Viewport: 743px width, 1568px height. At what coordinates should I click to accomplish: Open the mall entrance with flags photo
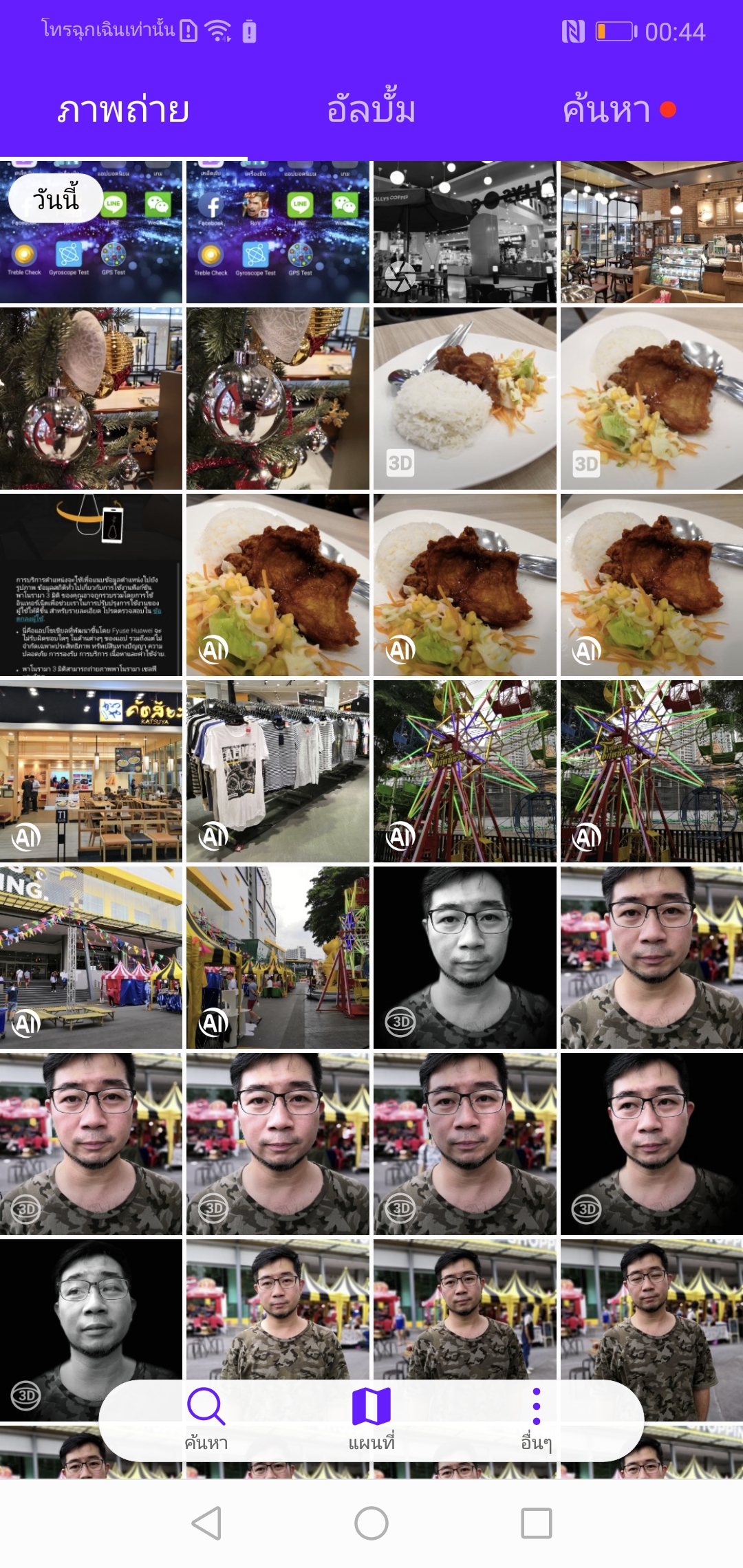[x=91, y=957]
